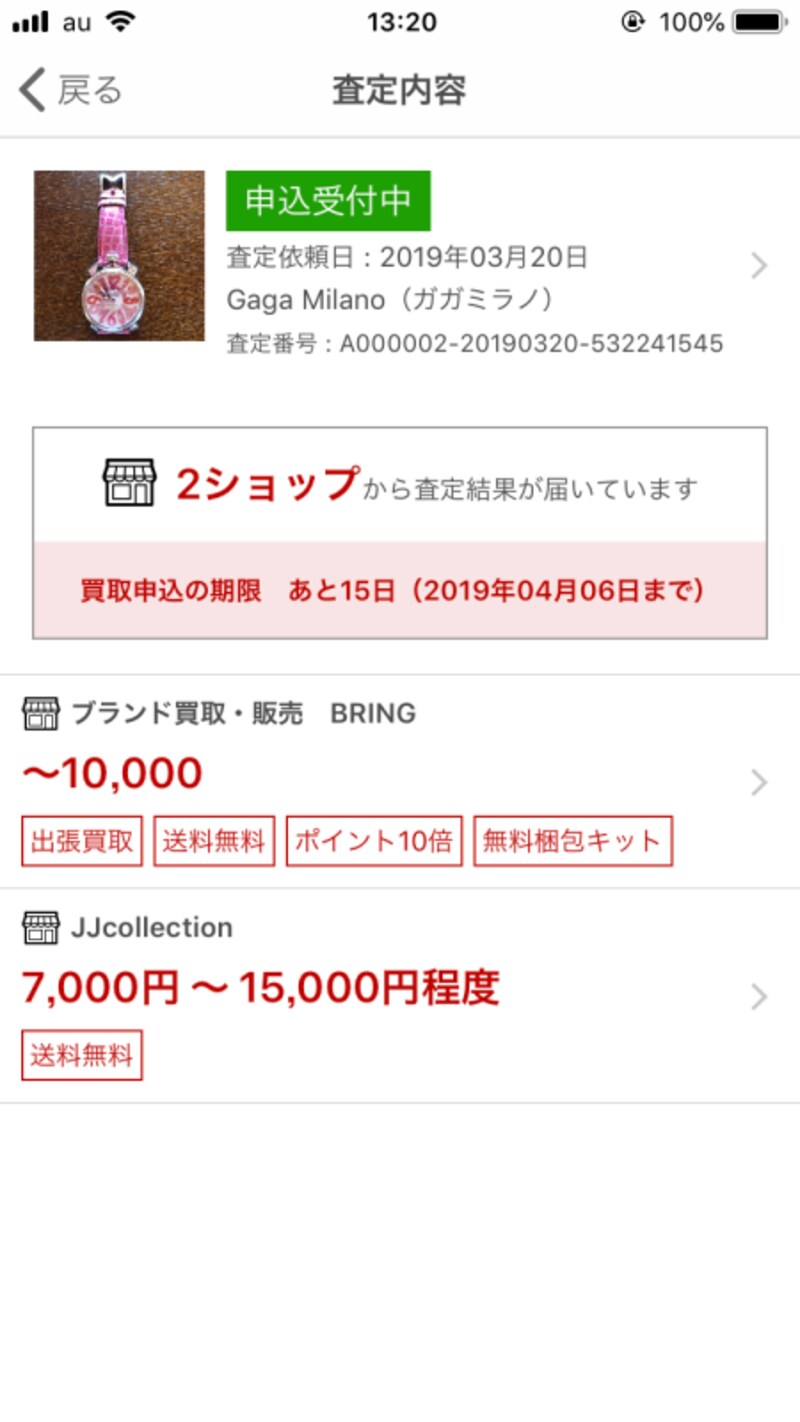
Task: Click the green 申込受付中 status button
Action: [328, 200]
